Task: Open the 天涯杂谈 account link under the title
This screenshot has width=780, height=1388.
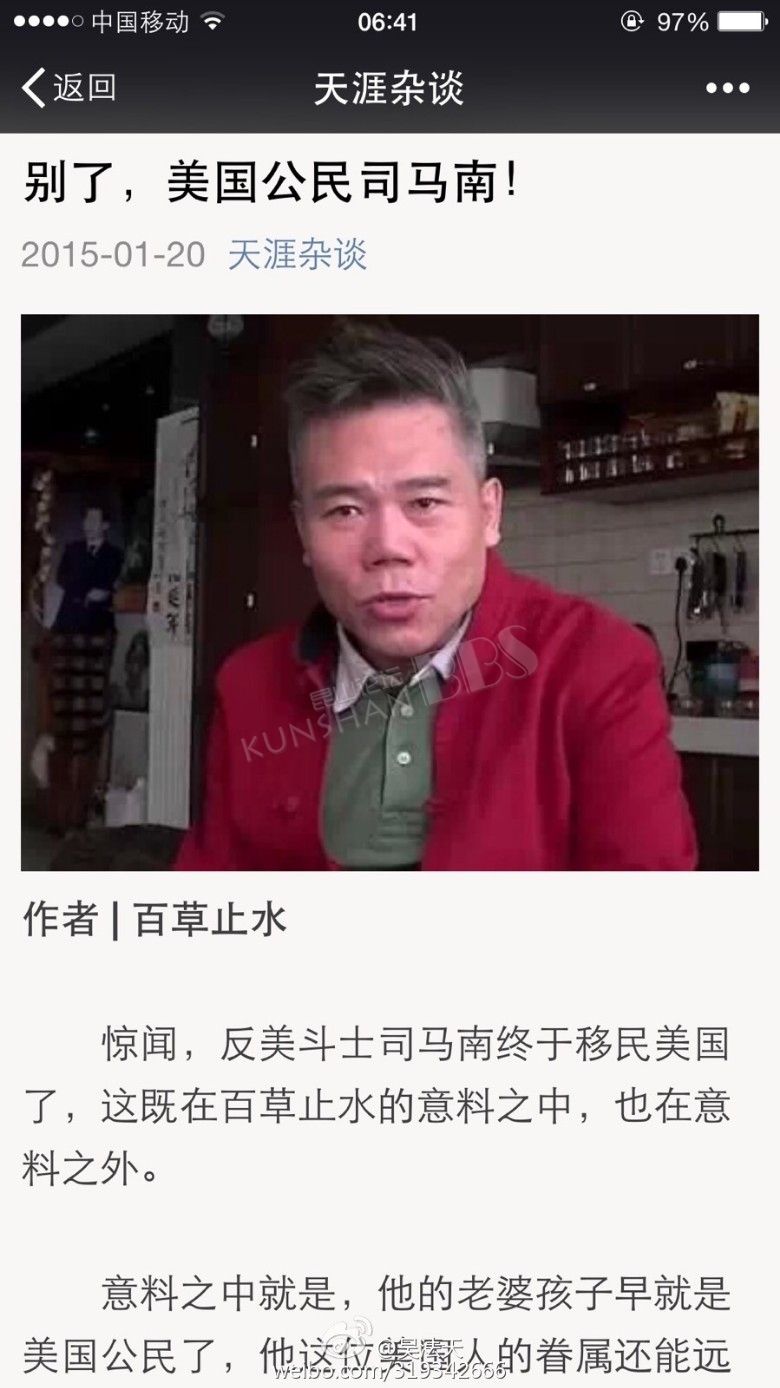Action: click(297, 254)
